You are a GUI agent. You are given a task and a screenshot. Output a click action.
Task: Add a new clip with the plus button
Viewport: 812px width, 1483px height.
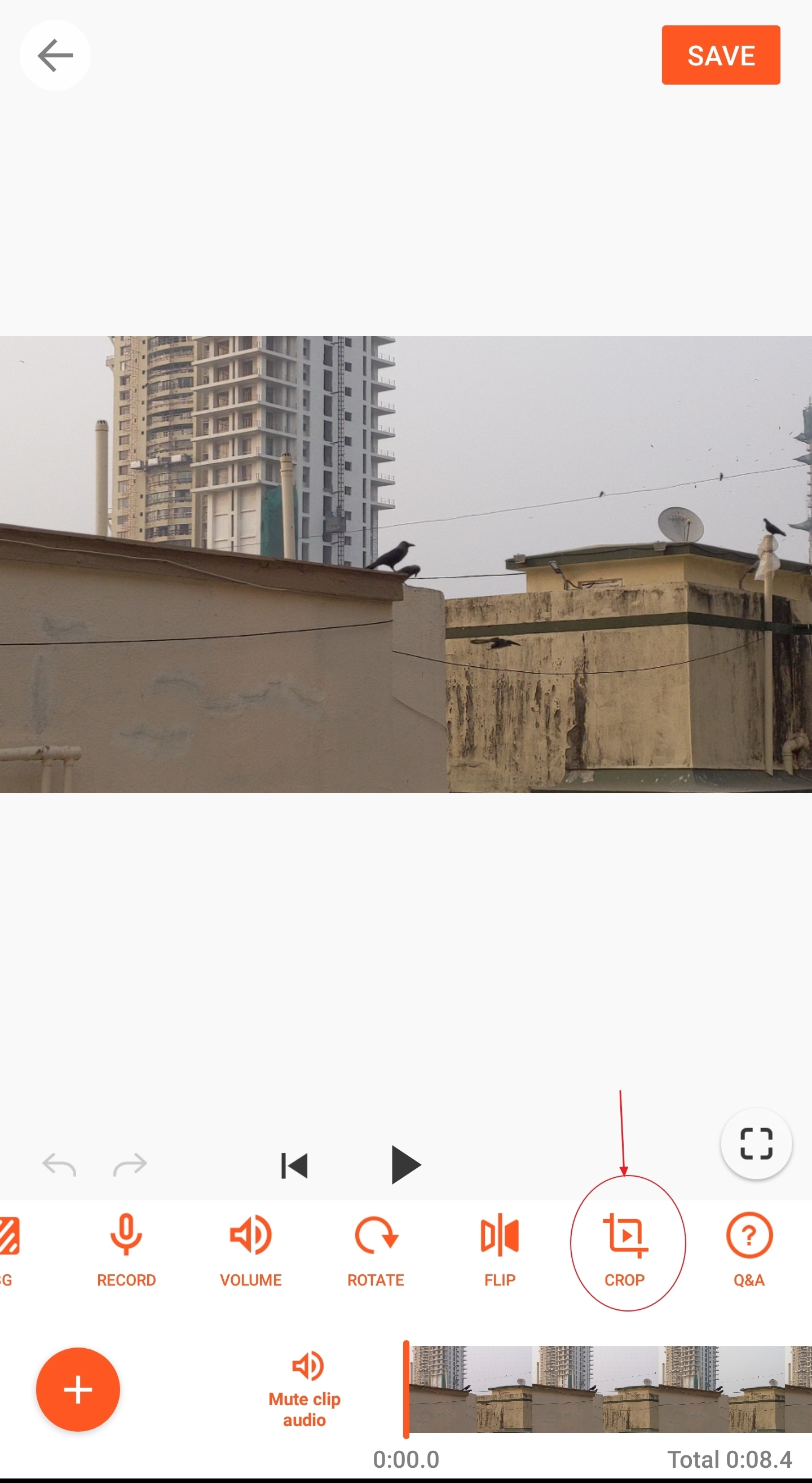coord(78,1389)
